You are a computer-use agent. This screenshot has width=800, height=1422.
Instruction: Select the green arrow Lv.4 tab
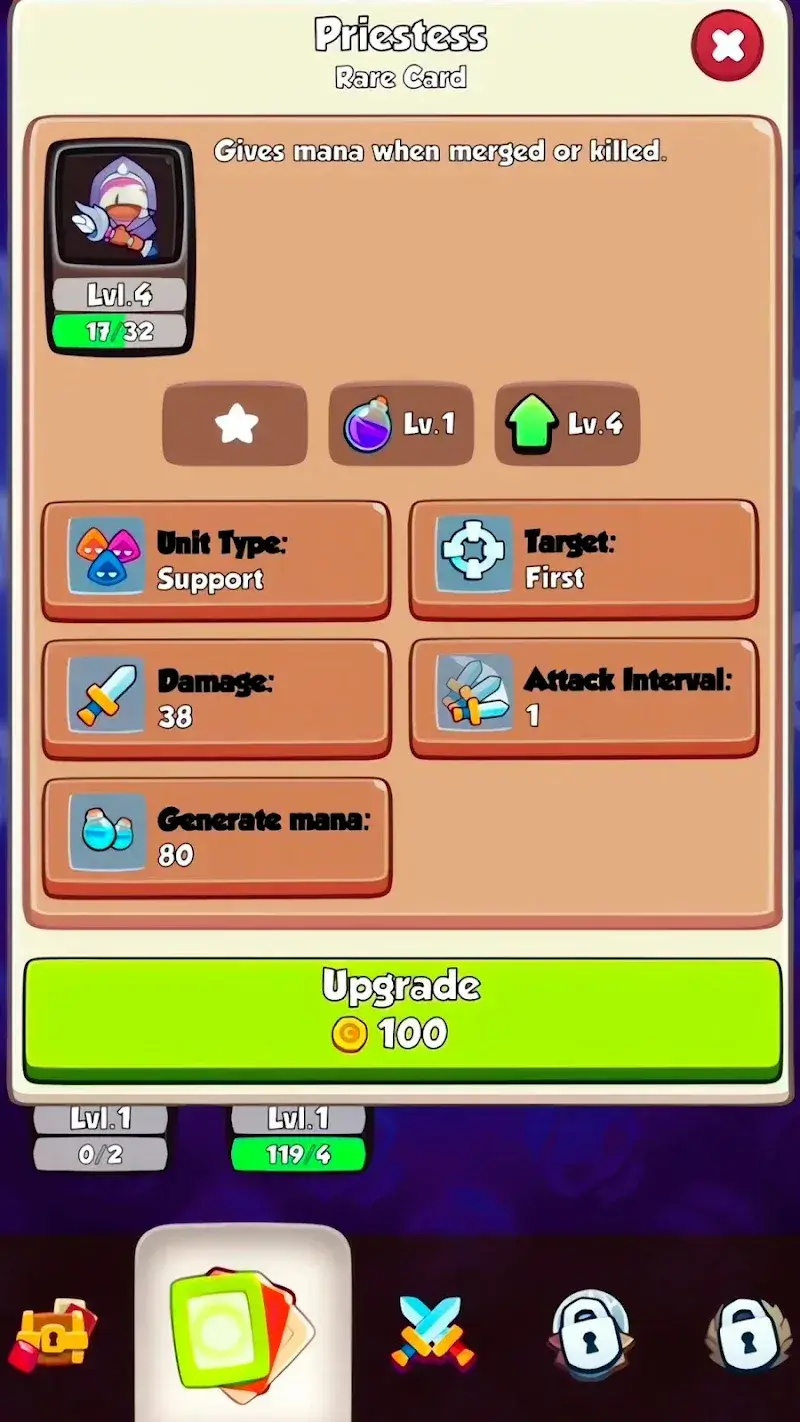pos(567,424)
